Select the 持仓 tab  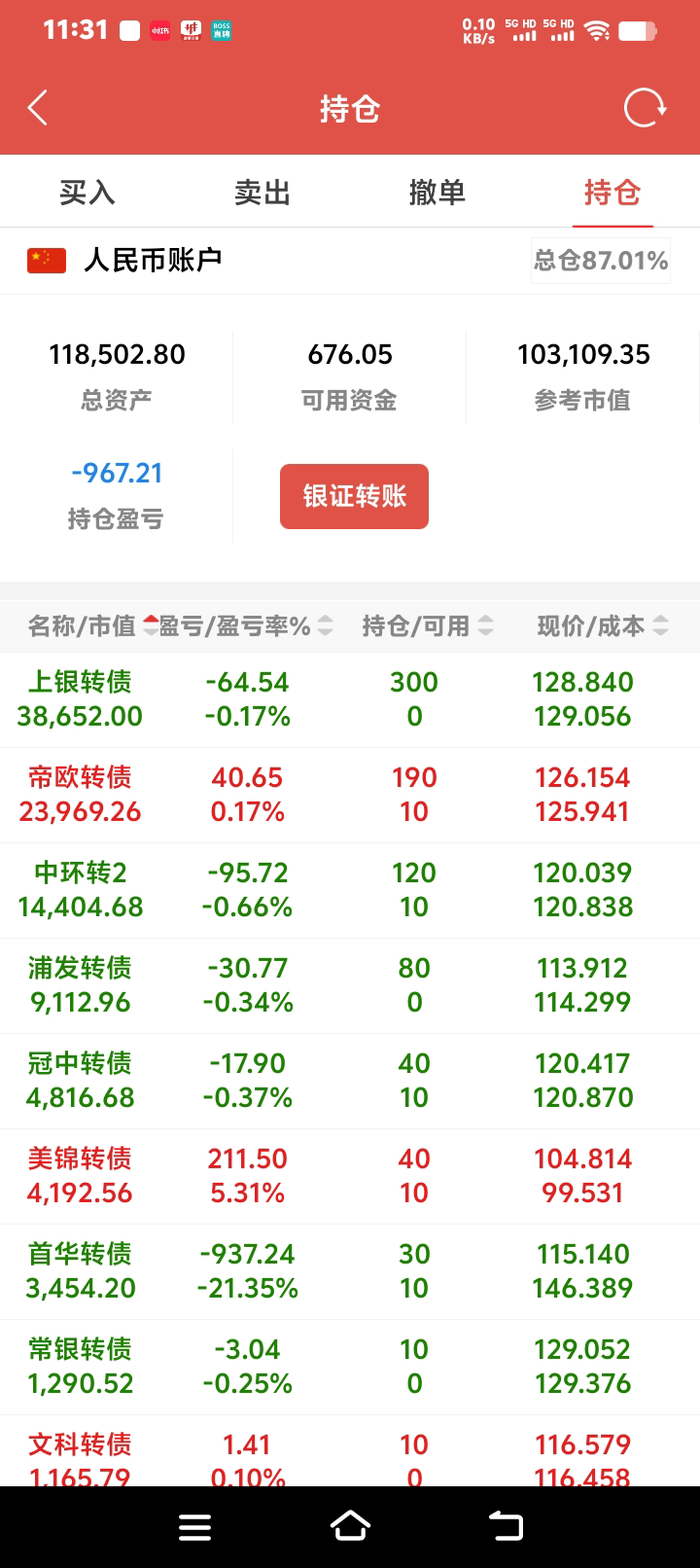point(612,193)
